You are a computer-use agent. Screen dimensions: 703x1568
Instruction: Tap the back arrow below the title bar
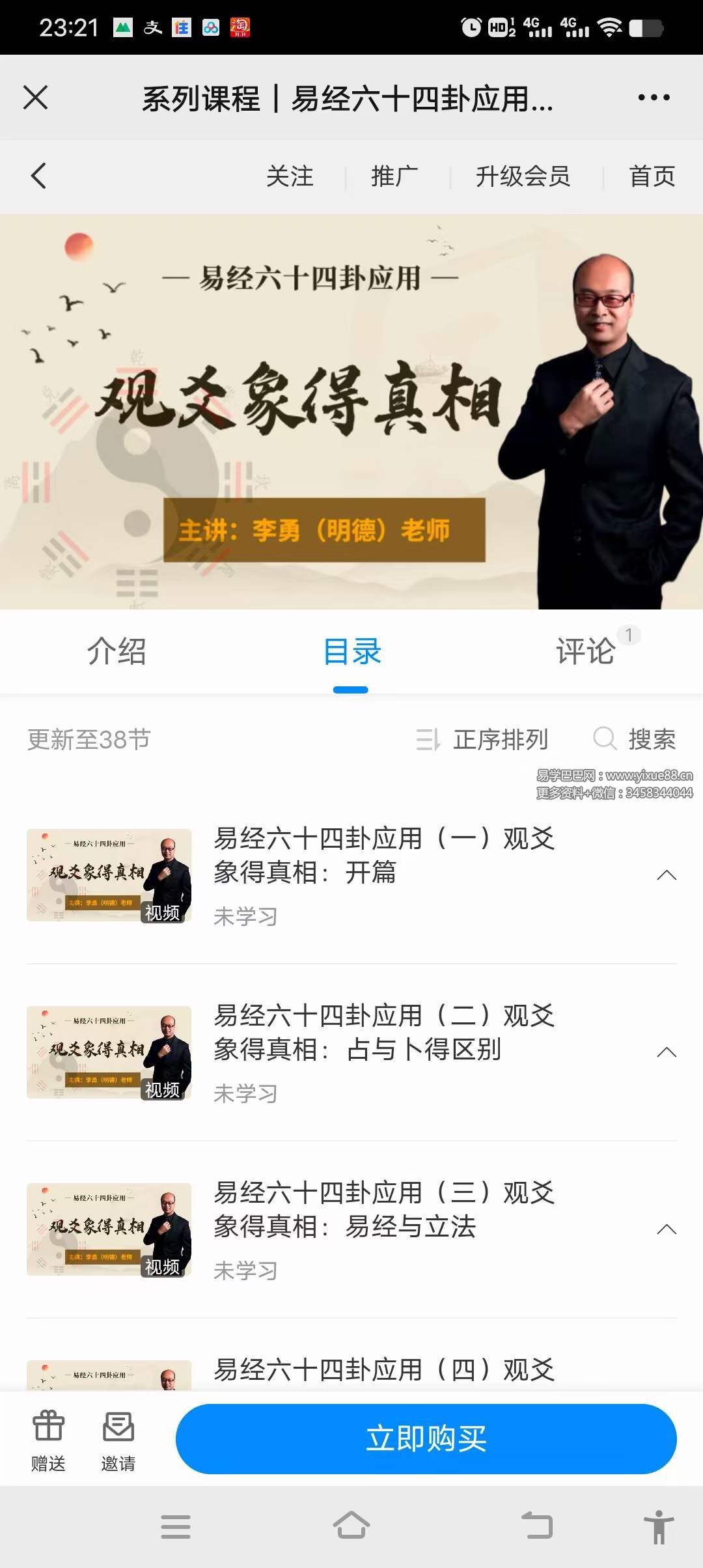(x=37, y=176)
